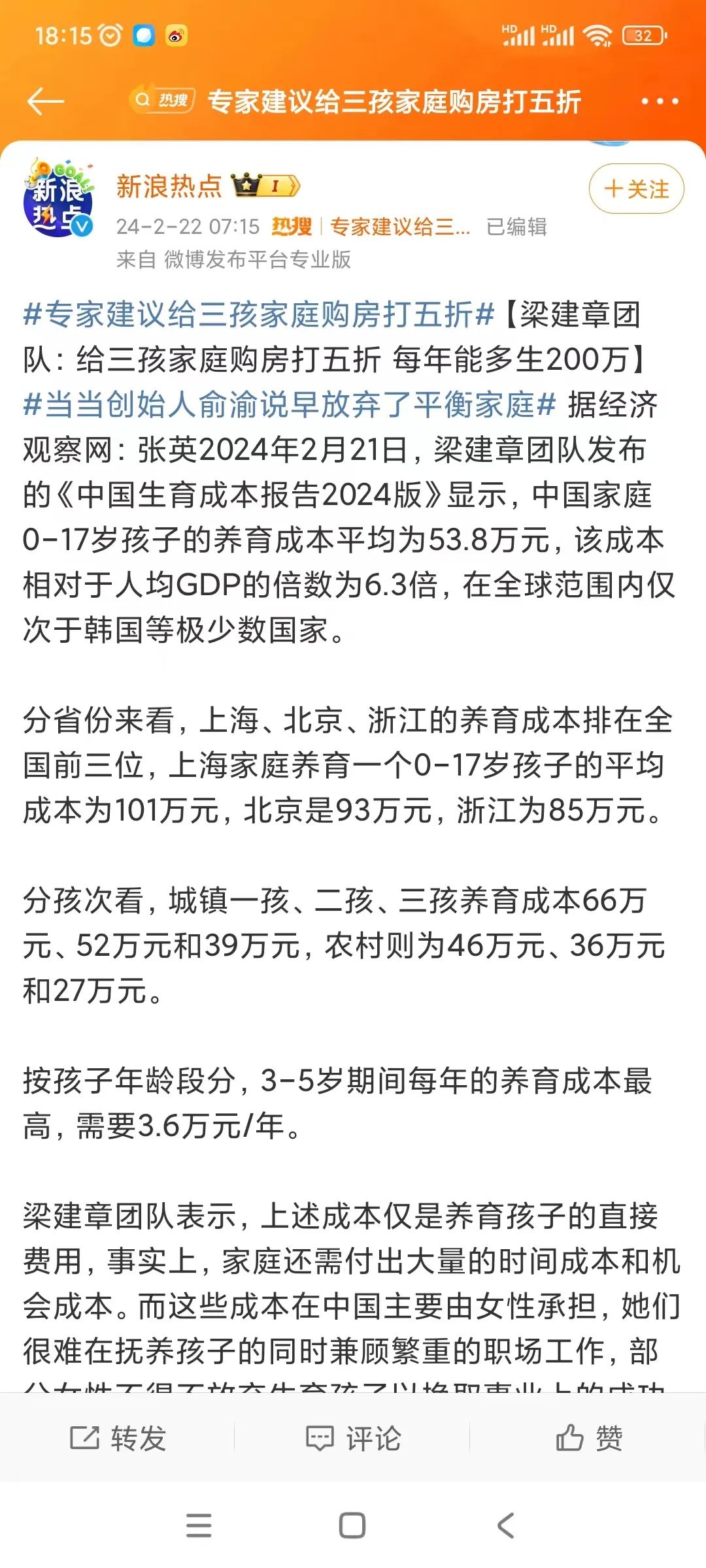This screenshot has height=1568, width=706.
Task: Open hashtag #专家建议给三孩家庭购房打五折#
Action: click(259, 314)
